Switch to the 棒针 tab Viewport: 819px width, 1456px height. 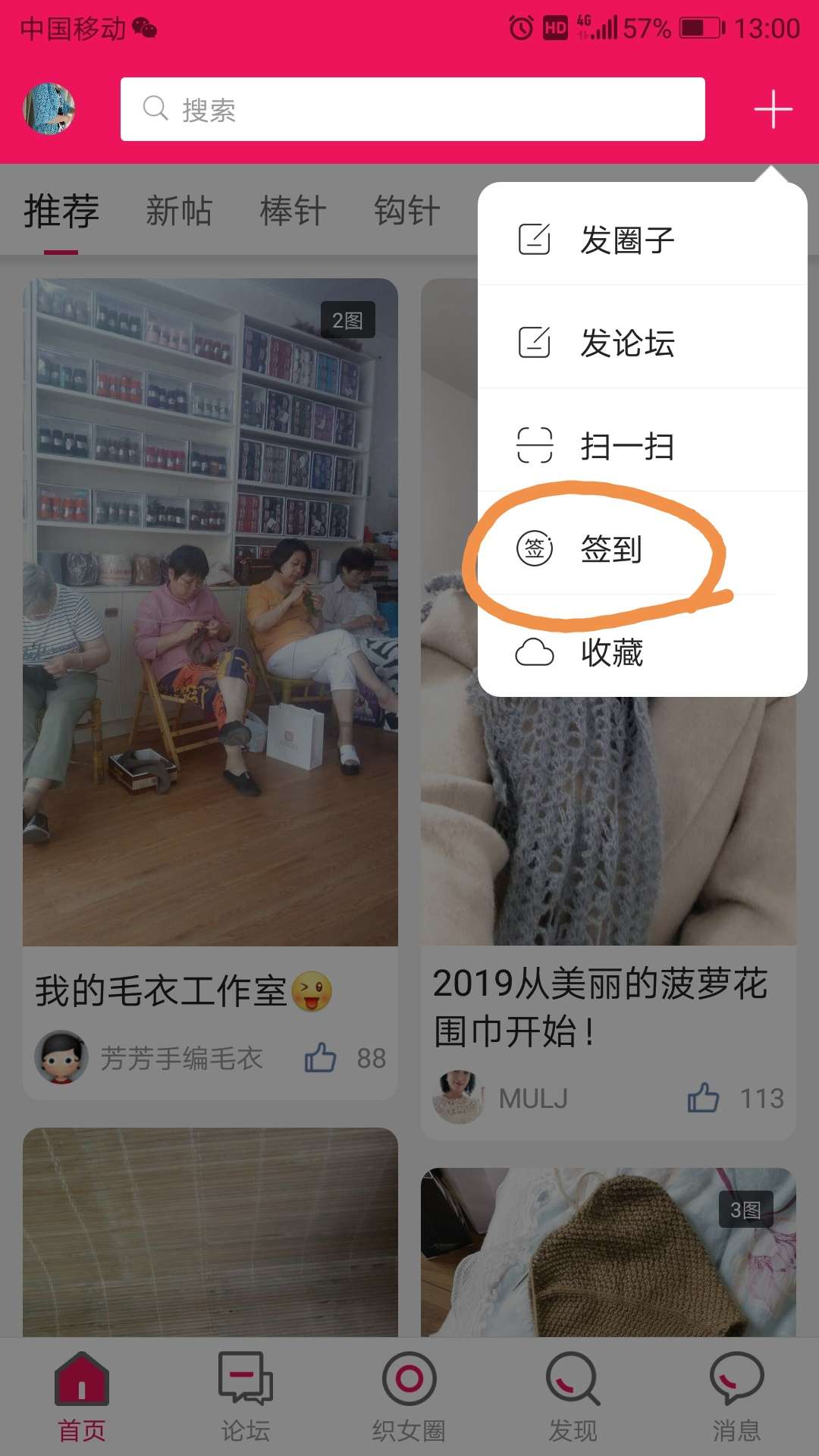click(293, 211)
